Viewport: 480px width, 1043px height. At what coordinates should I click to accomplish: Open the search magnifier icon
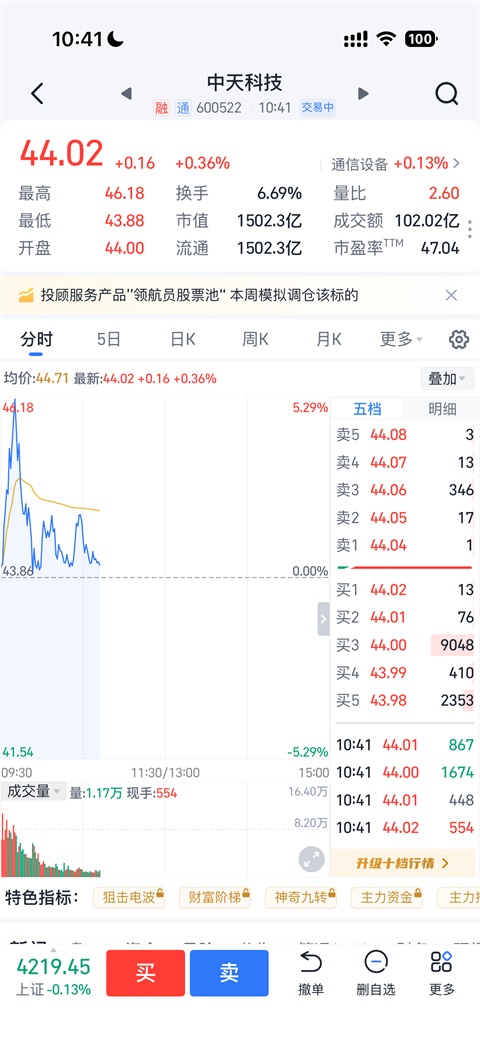click(x=447, y=94)
